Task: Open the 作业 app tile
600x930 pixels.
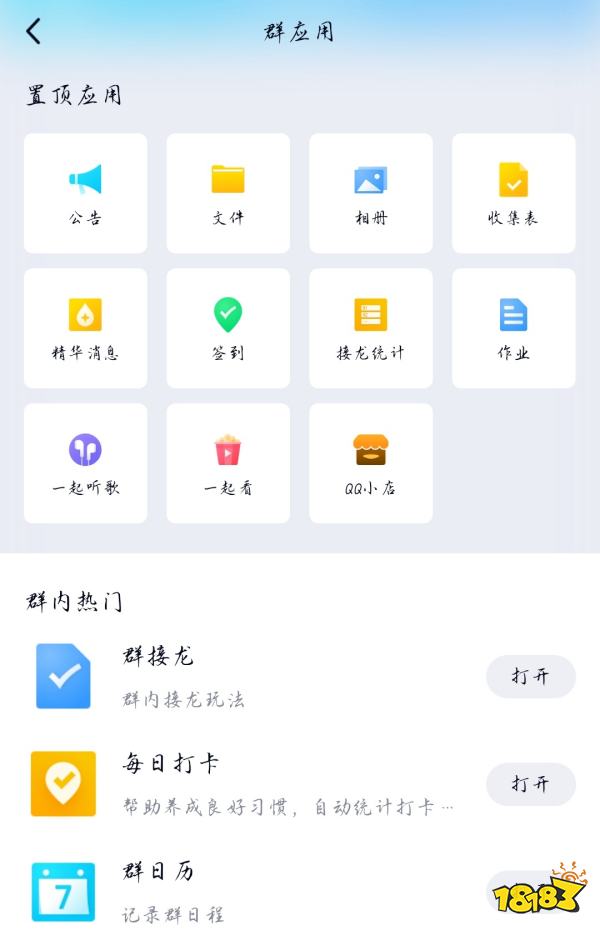Action: (514, 328)
